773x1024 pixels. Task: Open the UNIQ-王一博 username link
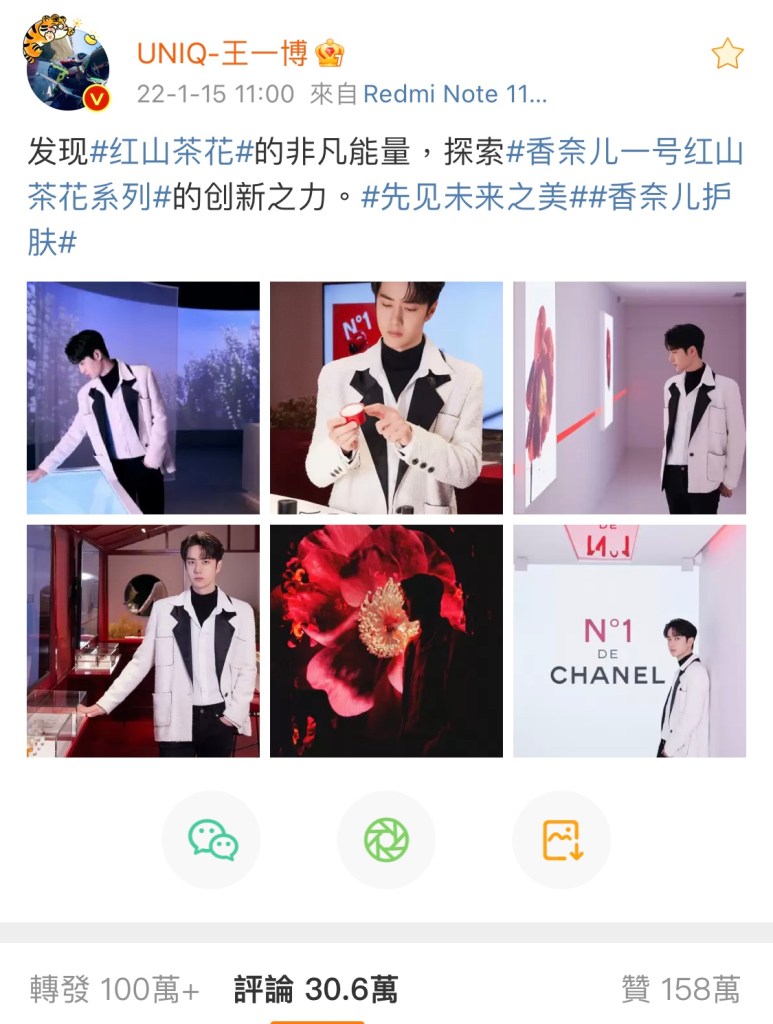tap(222, 53)
